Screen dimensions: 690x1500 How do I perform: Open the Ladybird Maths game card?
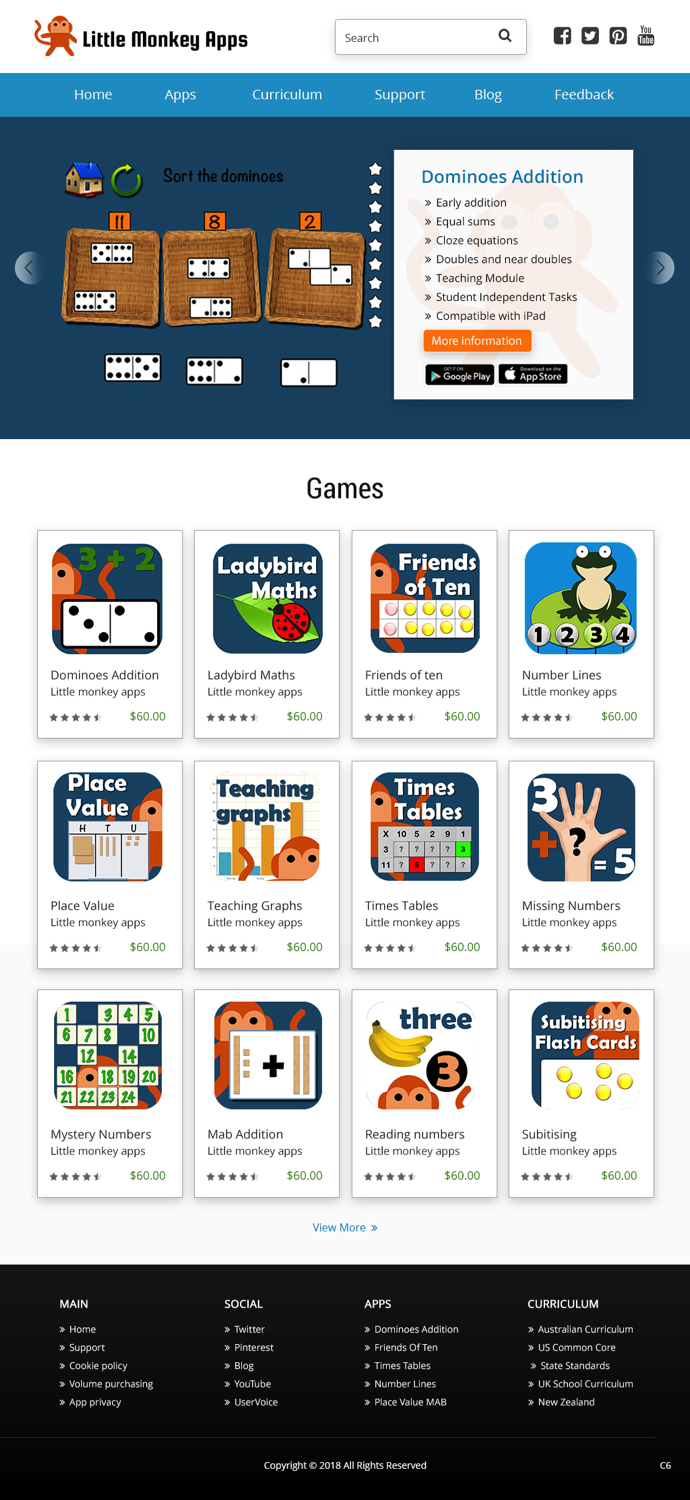tap(267, 634)
